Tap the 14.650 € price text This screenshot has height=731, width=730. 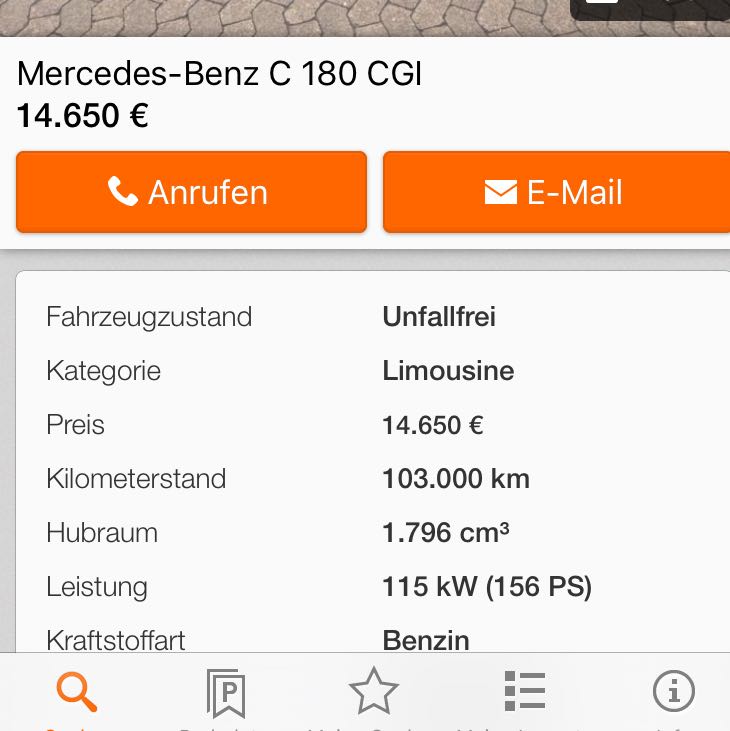(x=80, y=115)
